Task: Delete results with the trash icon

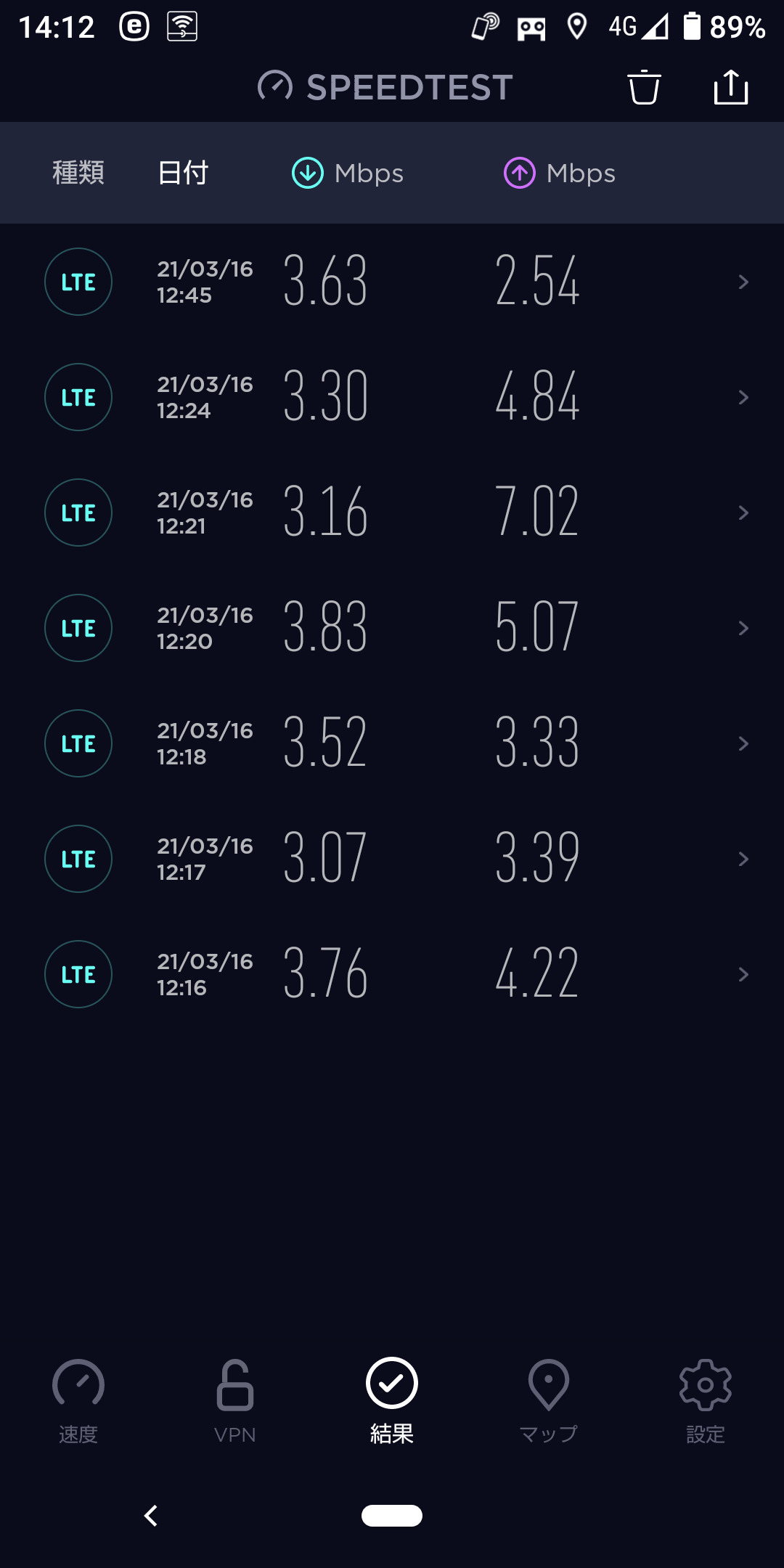Action: click(x=644, y=88)
